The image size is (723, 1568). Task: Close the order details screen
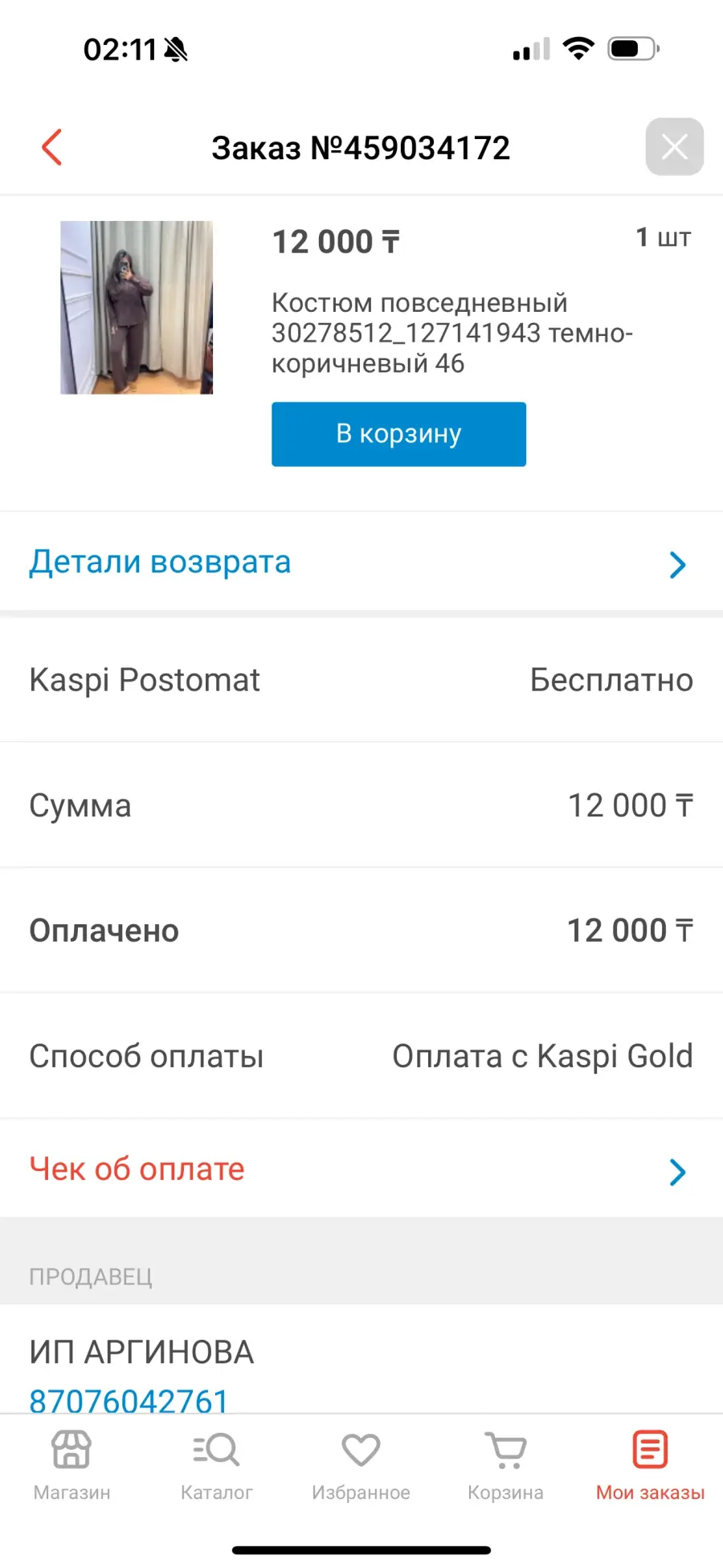[x=674, y=147]
